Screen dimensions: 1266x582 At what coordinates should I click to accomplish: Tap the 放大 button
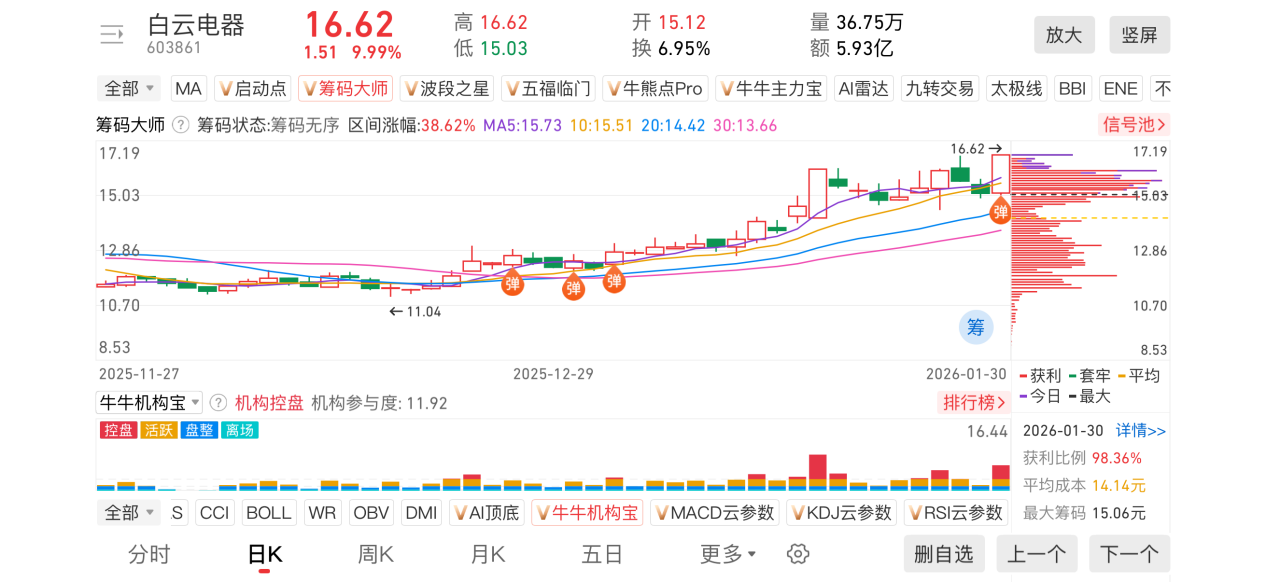coord(1064,35)
